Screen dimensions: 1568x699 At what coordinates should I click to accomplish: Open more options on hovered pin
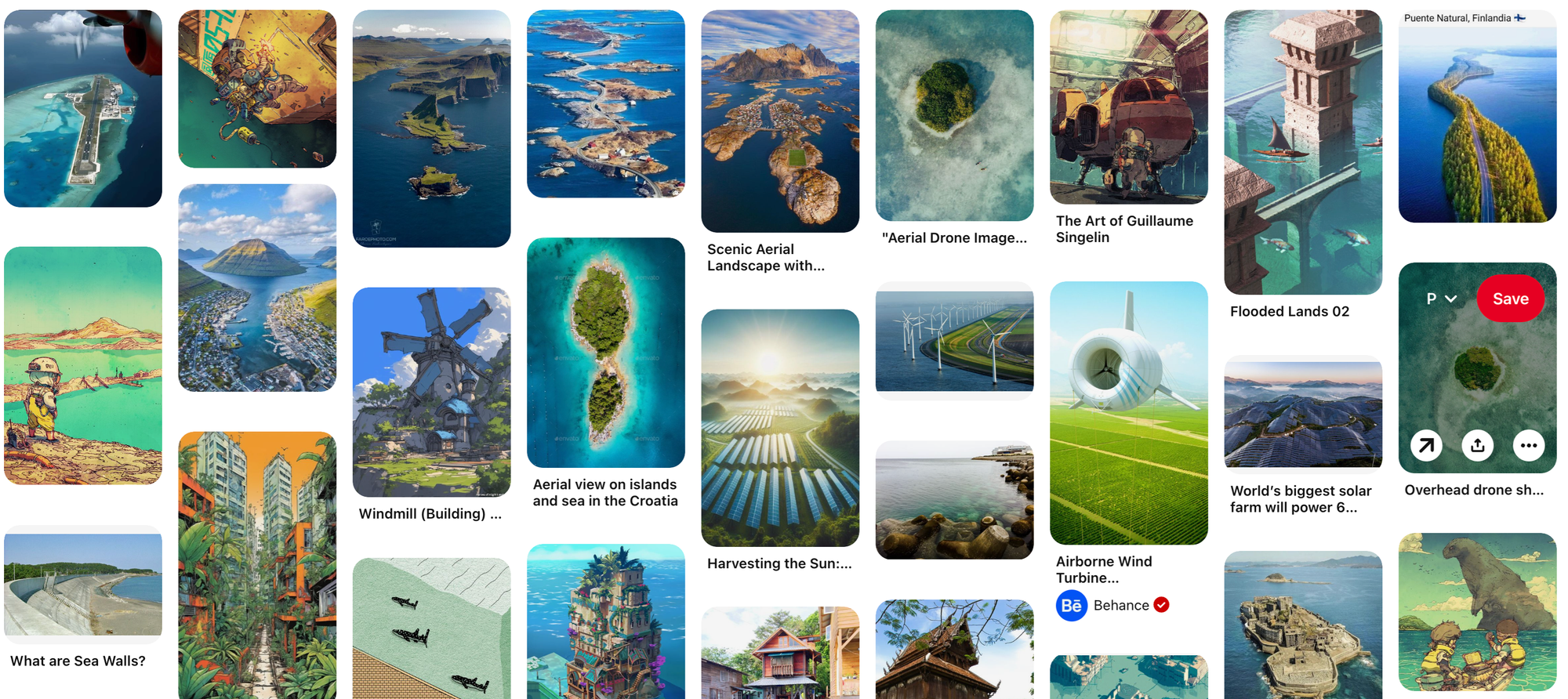coord(1528,446)
